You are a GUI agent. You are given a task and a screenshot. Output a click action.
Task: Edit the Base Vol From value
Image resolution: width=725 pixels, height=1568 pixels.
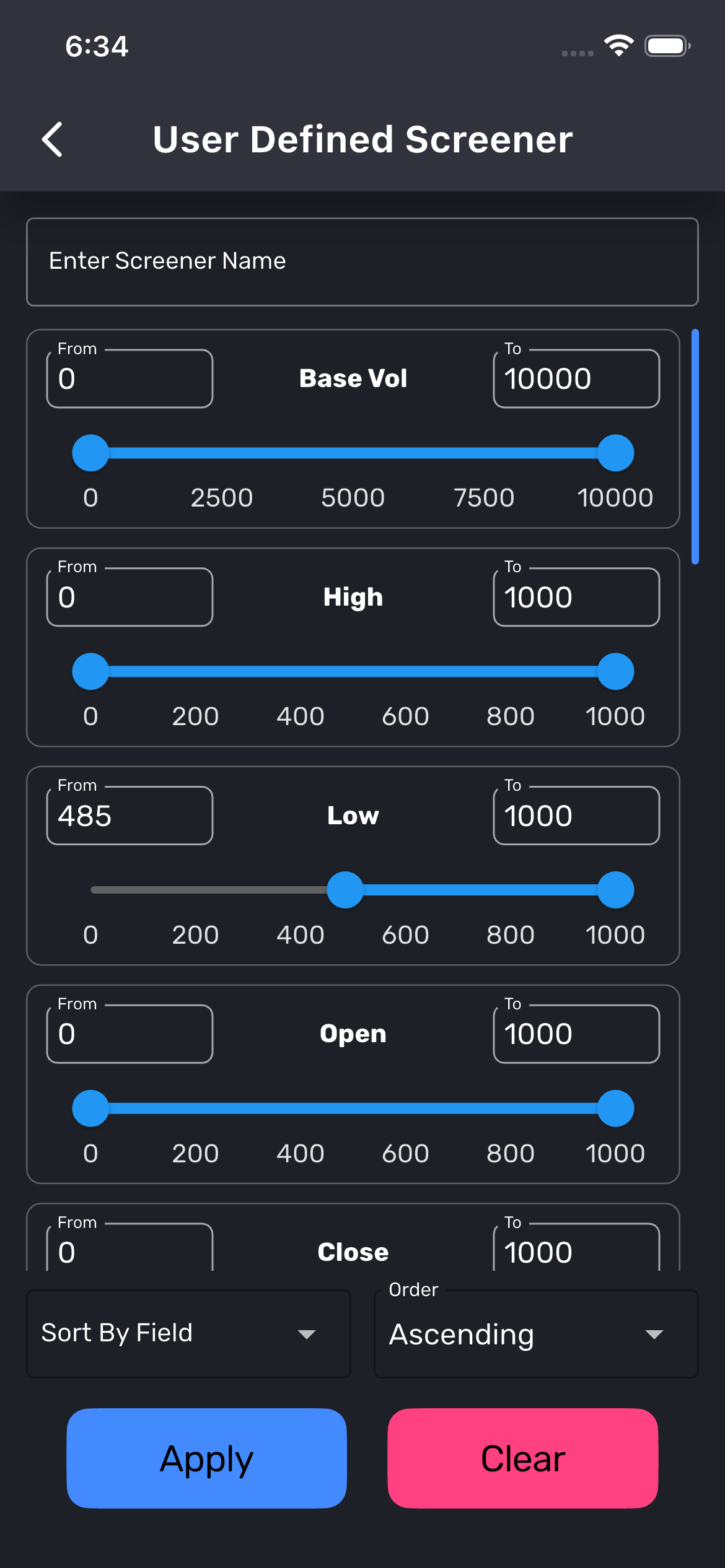pyautogui.click(x=130, y=379)
